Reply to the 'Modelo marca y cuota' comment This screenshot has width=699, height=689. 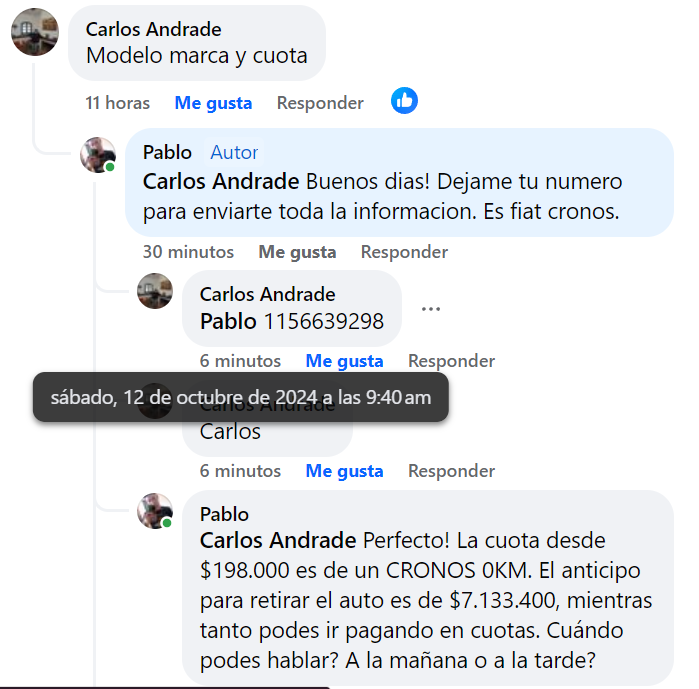click(x=320, y=103)
